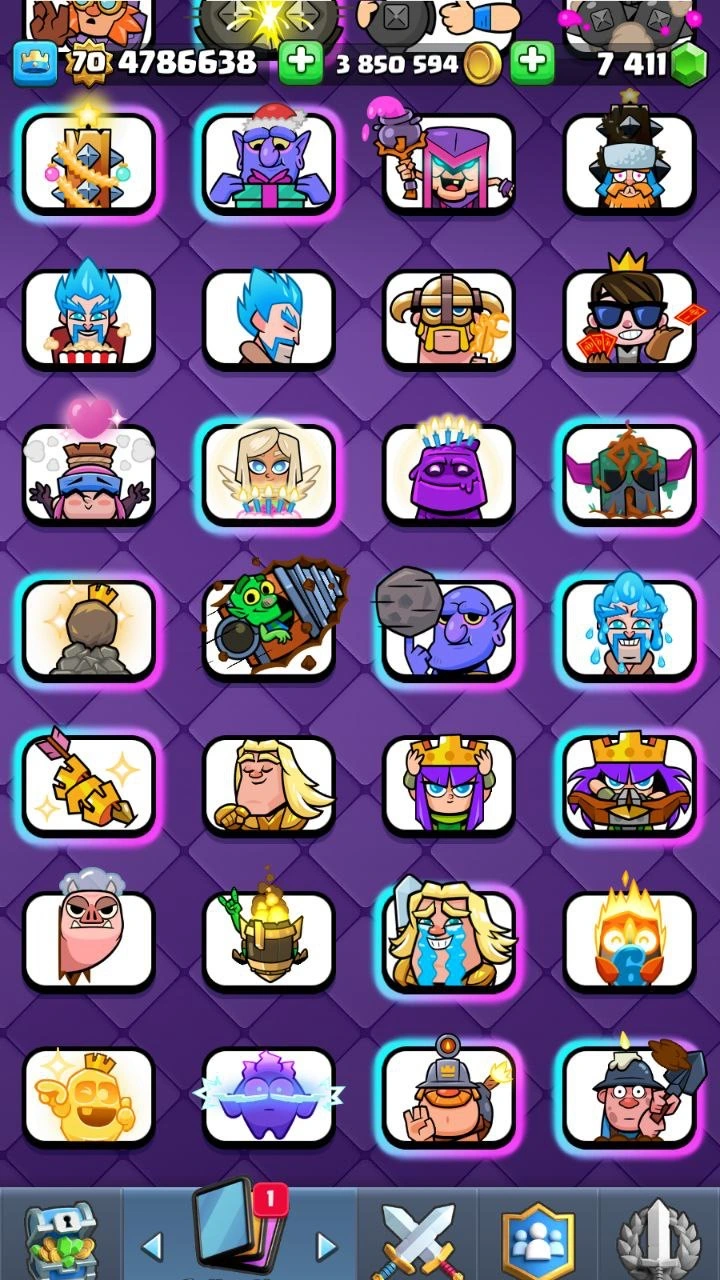Tap the fire spirit emote

pyautogui.click(x=628, y=940)
